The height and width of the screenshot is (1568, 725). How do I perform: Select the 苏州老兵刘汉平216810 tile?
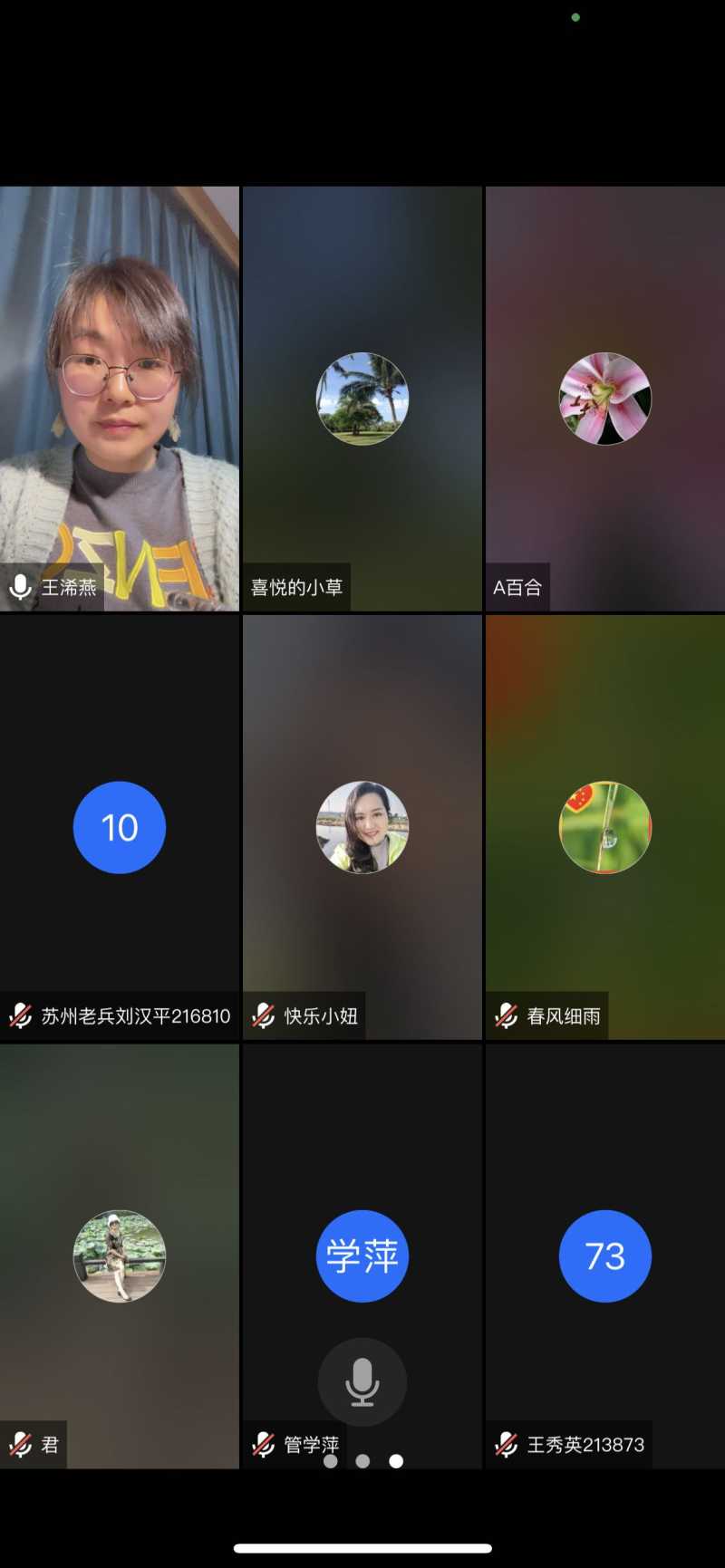click(120, 827)
